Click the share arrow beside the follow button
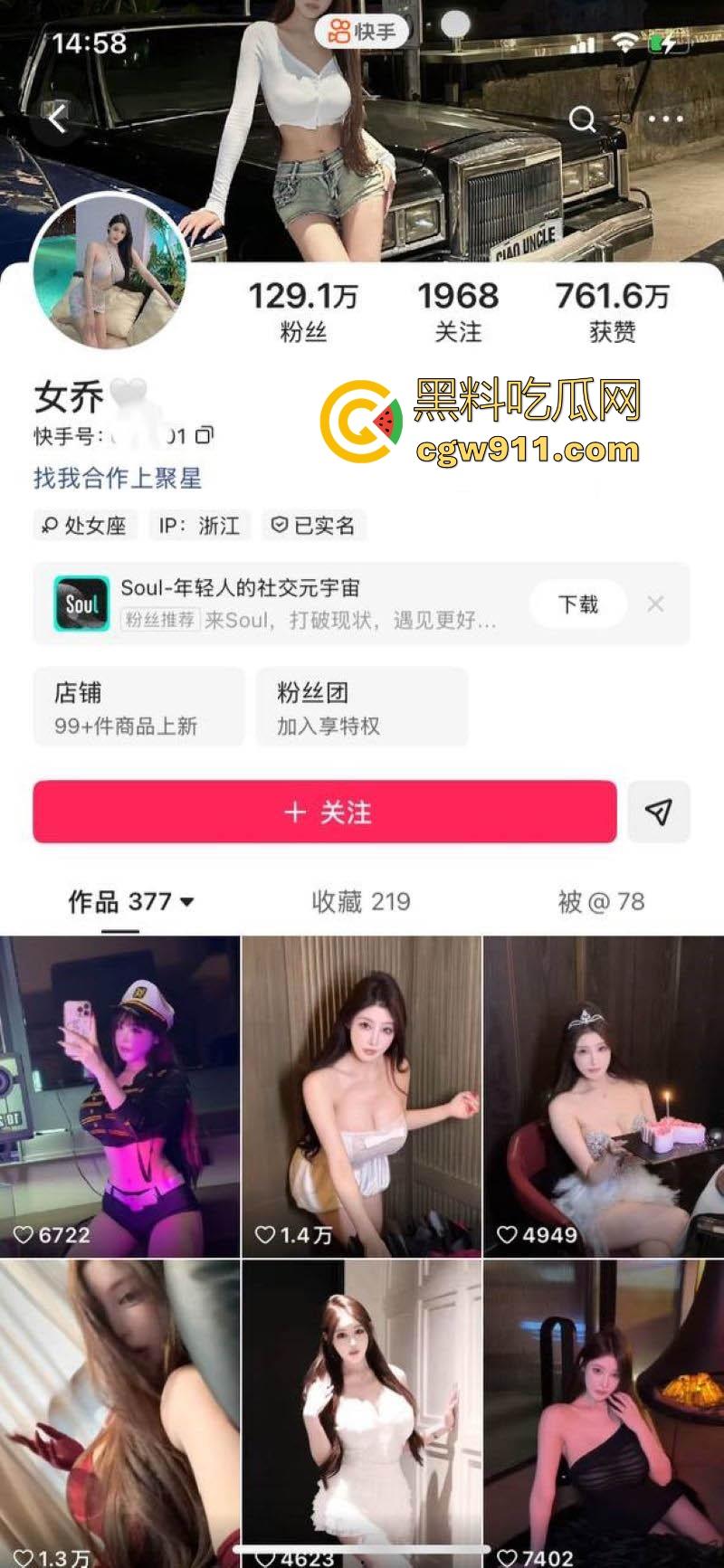The image size is (724, 1568). click(660, 813)
